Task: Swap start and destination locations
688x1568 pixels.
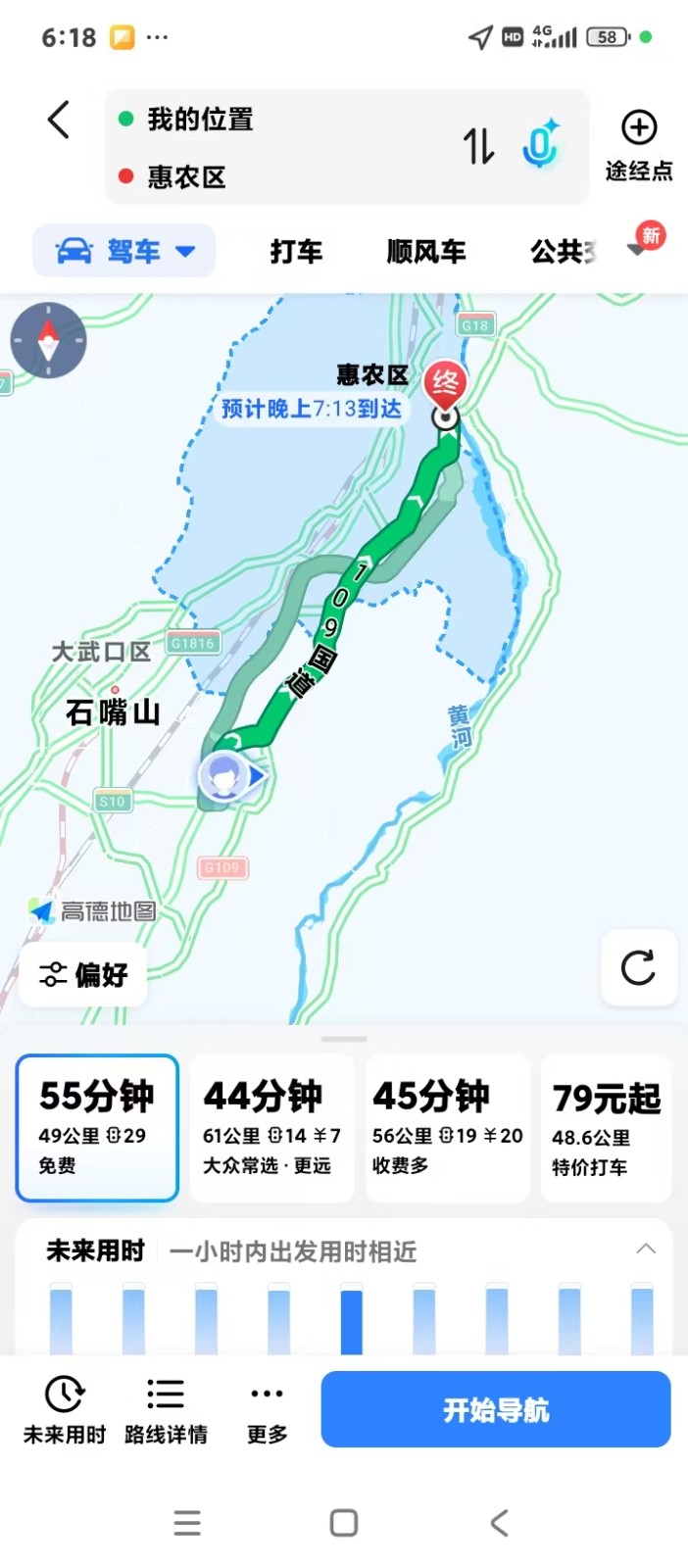Action: pos(478,147)
